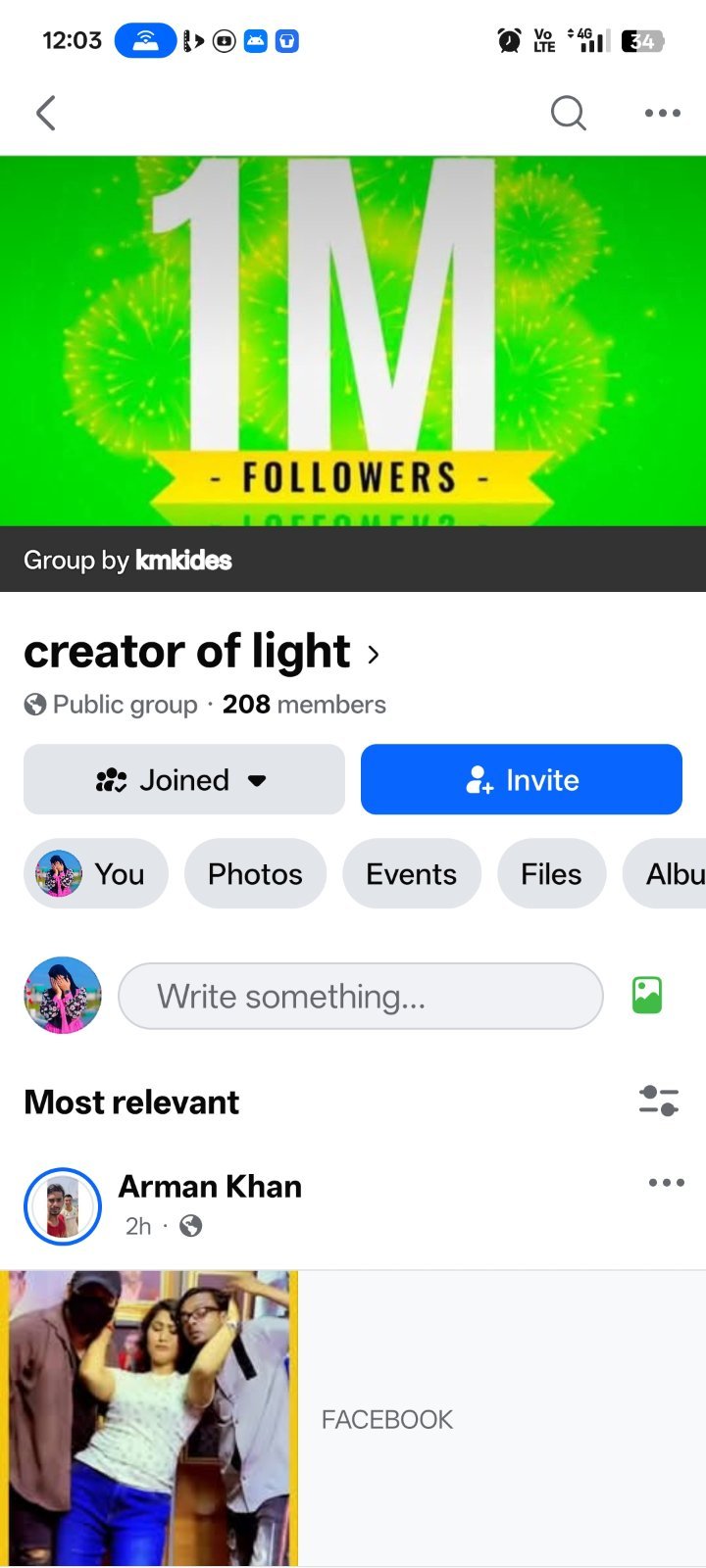Viewport: 706px width, 1568px height.
Task: Invite people to the group
Action: click(x=522, y=779)
